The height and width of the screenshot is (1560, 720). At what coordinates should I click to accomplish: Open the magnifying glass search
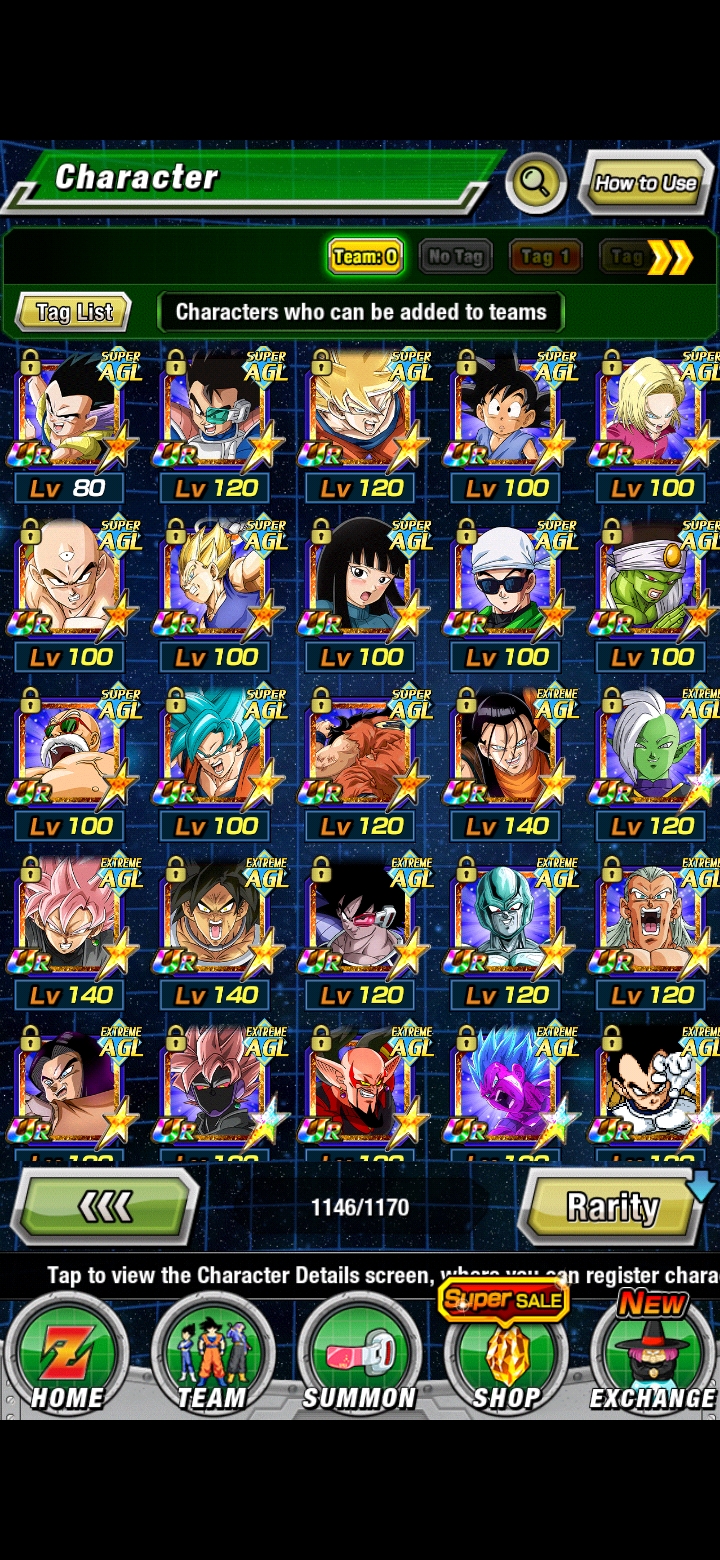pyautogui.click(x=536, y=183)
